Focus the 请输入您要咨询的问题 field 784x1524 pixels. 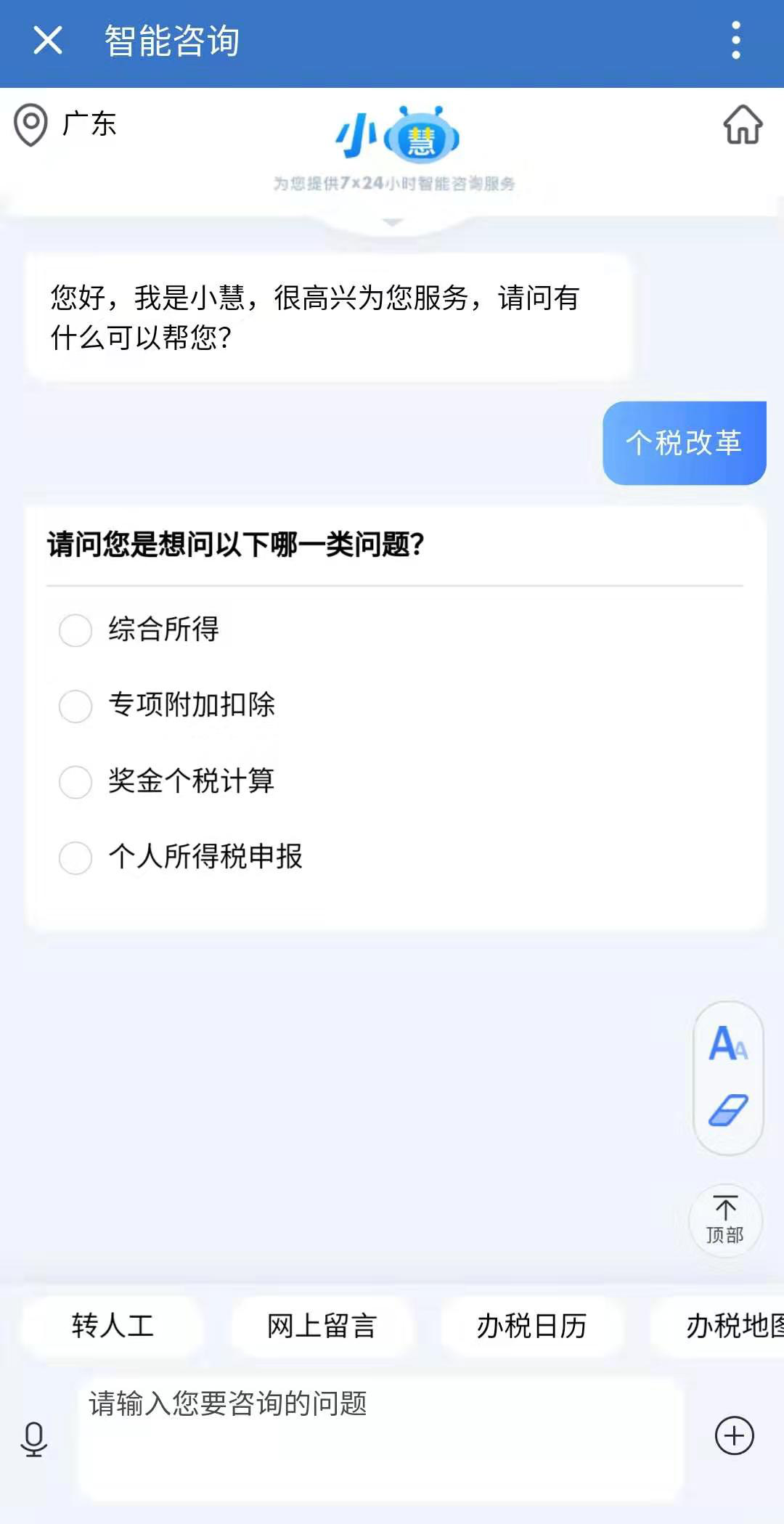[x=380, y=1439]
